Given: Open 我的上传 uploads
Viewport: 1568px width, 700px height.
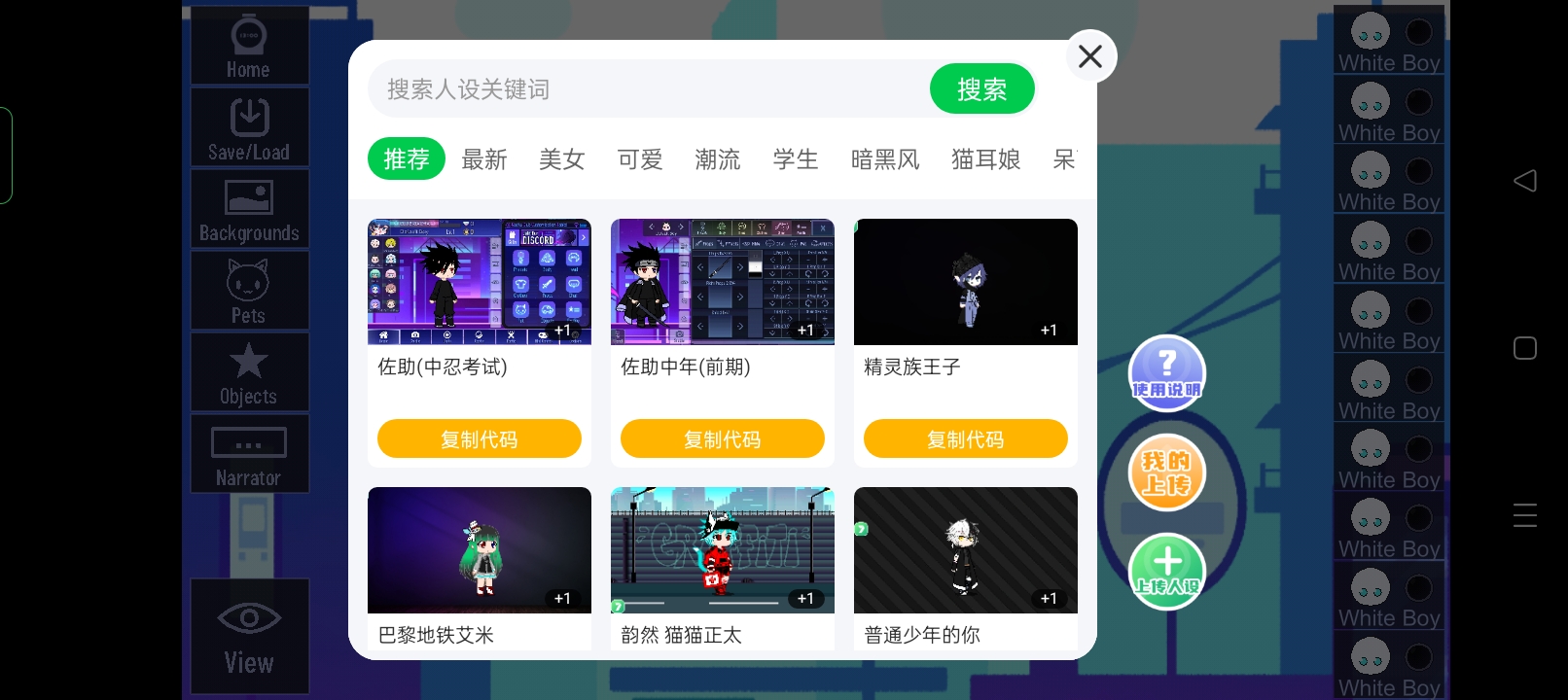Looking at the screenshot, I should coord(1167,472).
